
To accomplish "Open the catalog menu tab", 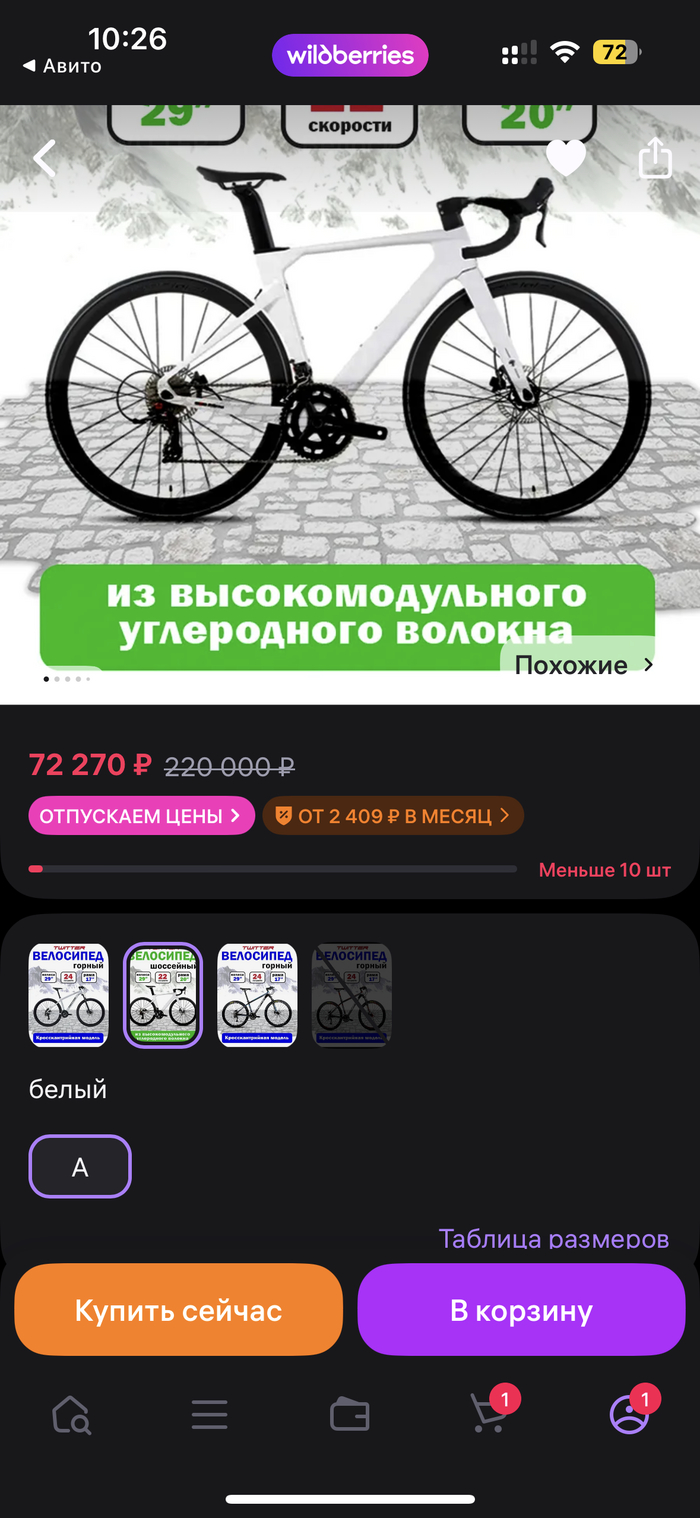I will [x=210, y=1415].
